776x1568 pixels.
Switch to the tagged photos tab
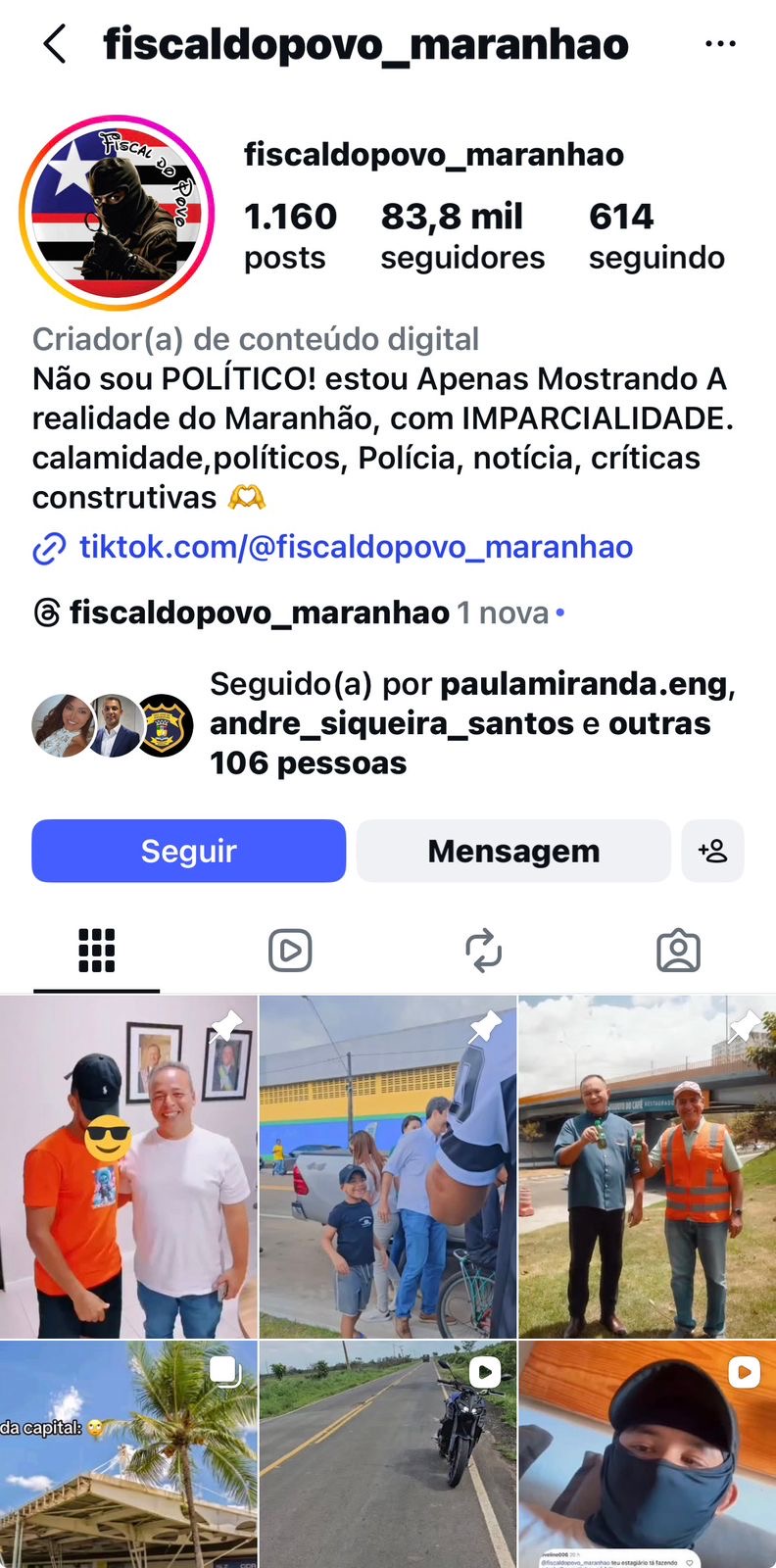pyautogui.click(x=678, y=951)
